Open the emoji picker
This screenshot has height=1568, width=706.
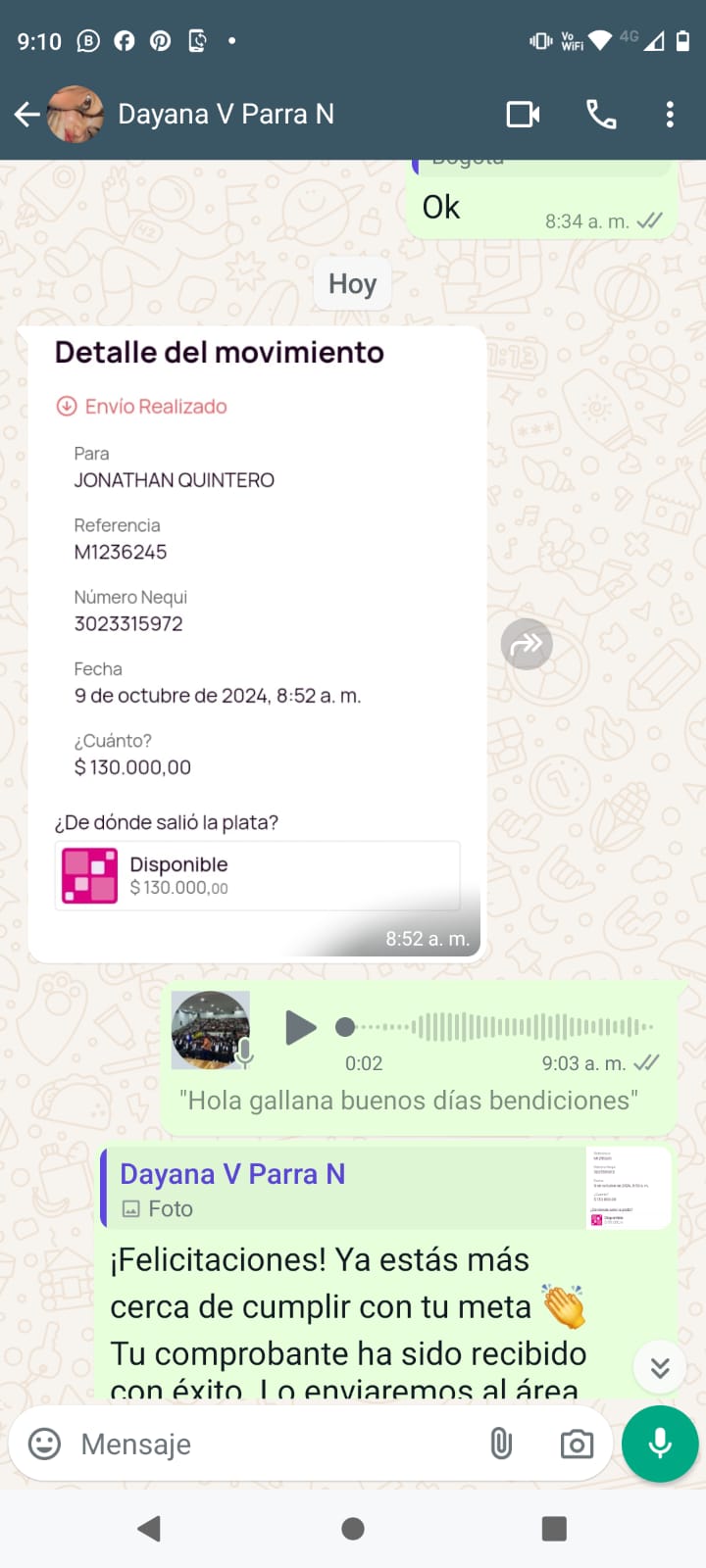pos(44,1444)
